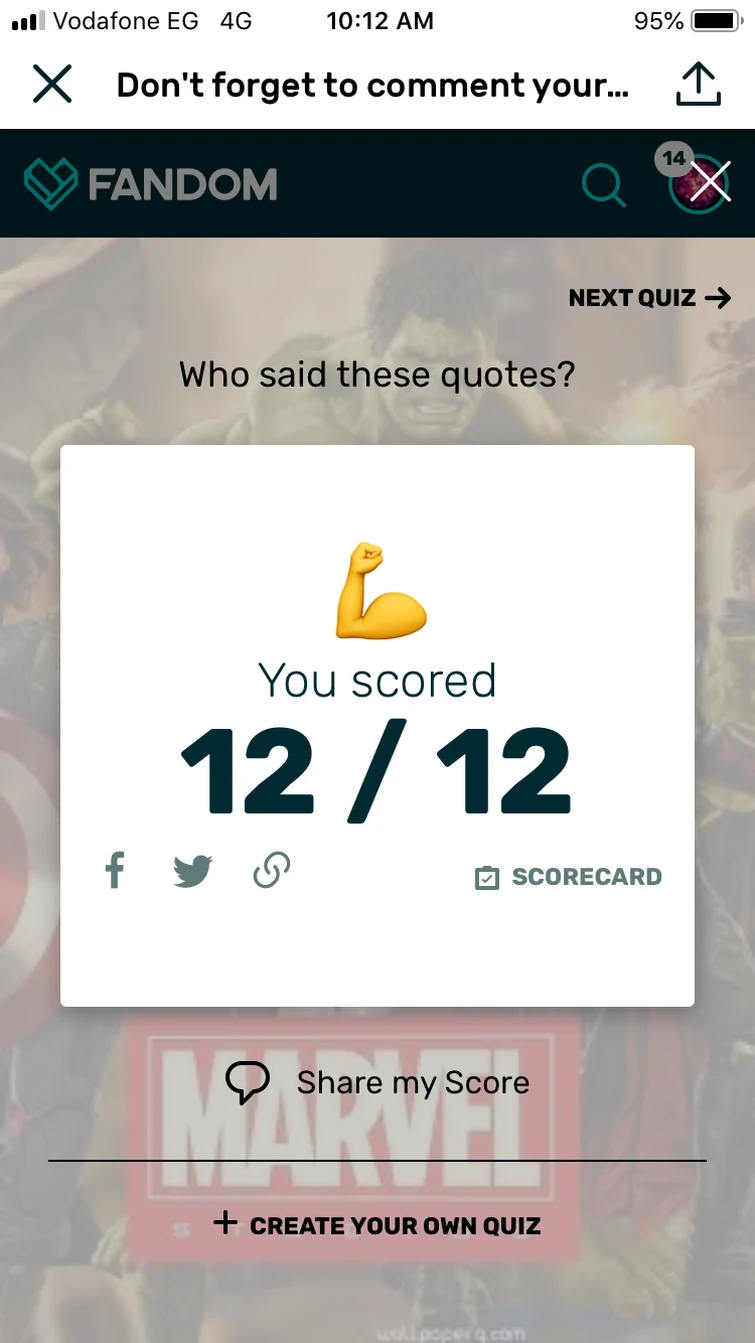Go to the next quiz

649,298
